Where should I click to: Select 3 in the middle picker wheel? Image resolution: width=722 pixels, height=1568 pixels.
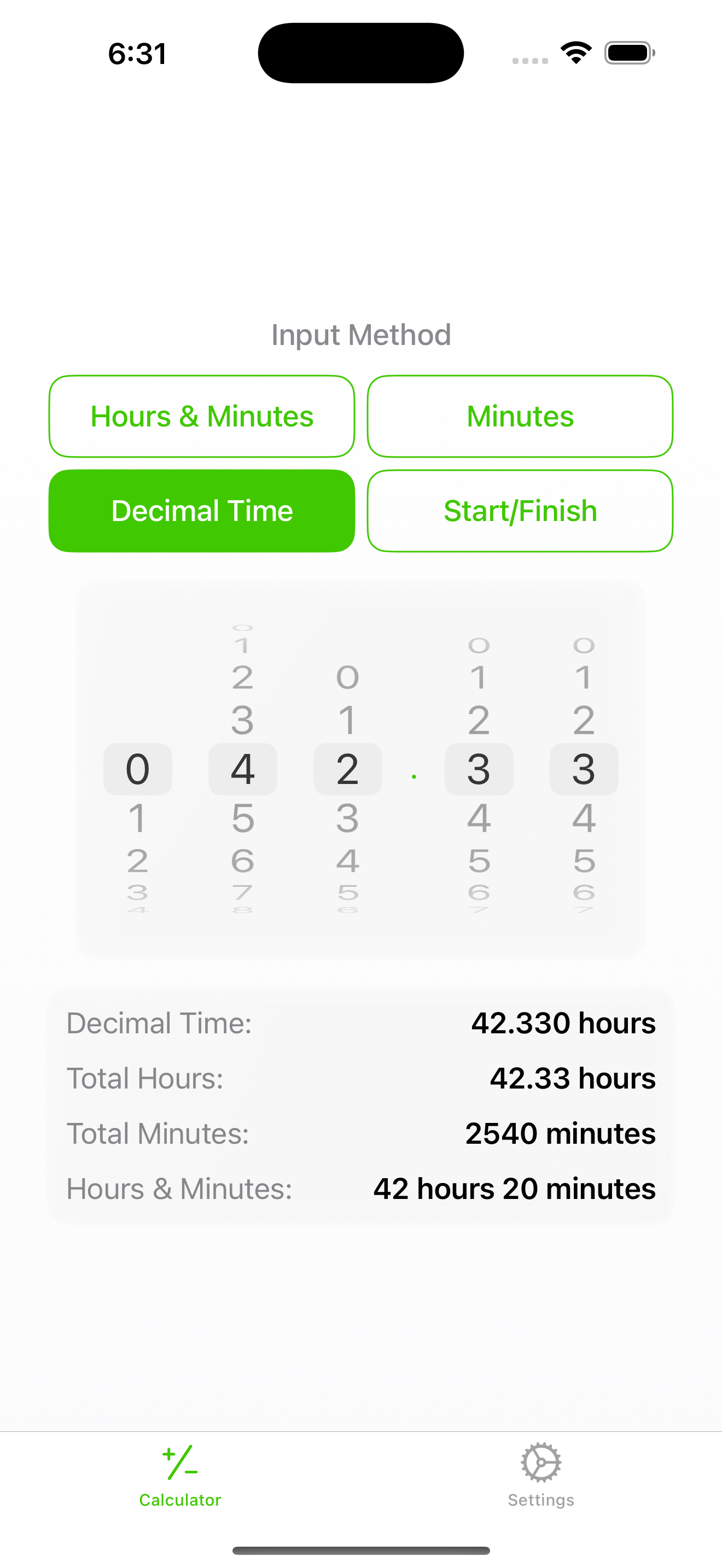[x=348, y=818]
